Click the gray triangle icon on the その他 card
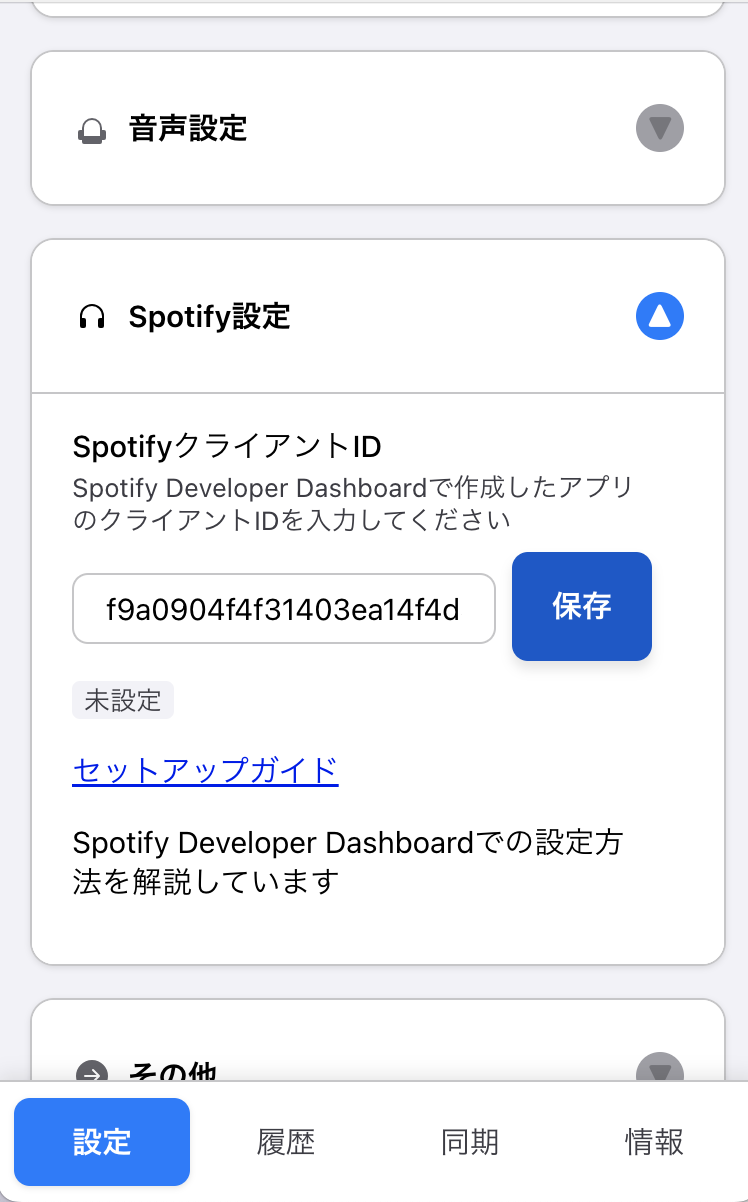This screenshot has height=1202, width=748. [659, 1073]
